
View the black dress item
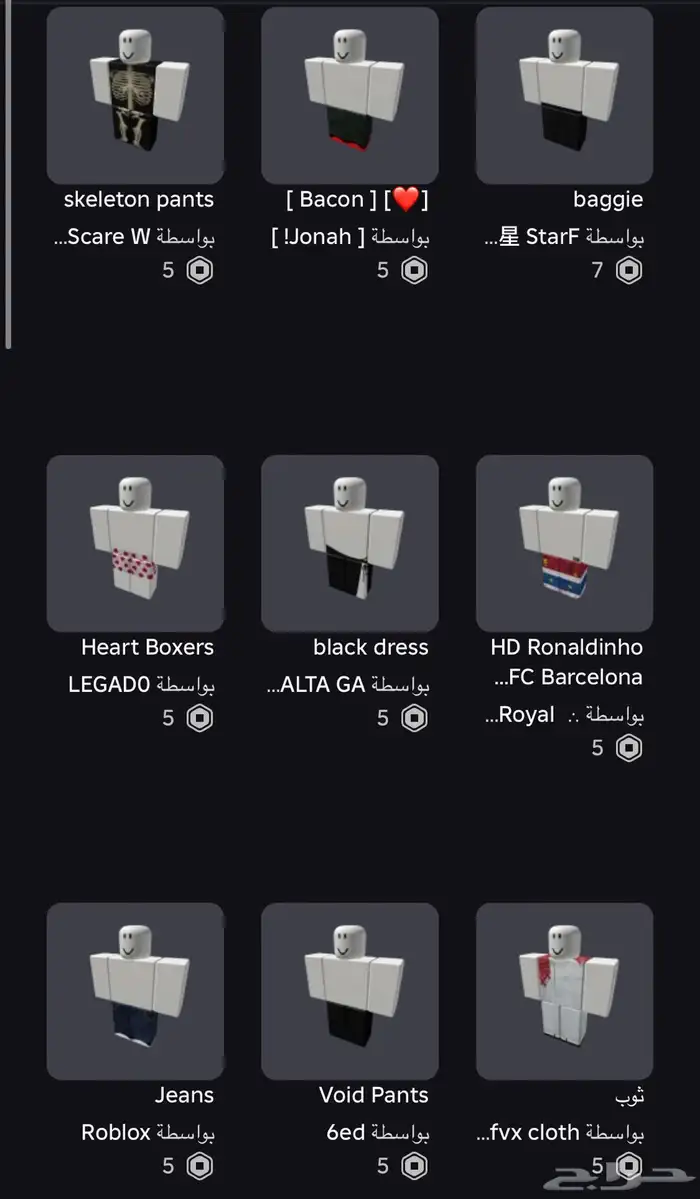click(x=350, y=544)
